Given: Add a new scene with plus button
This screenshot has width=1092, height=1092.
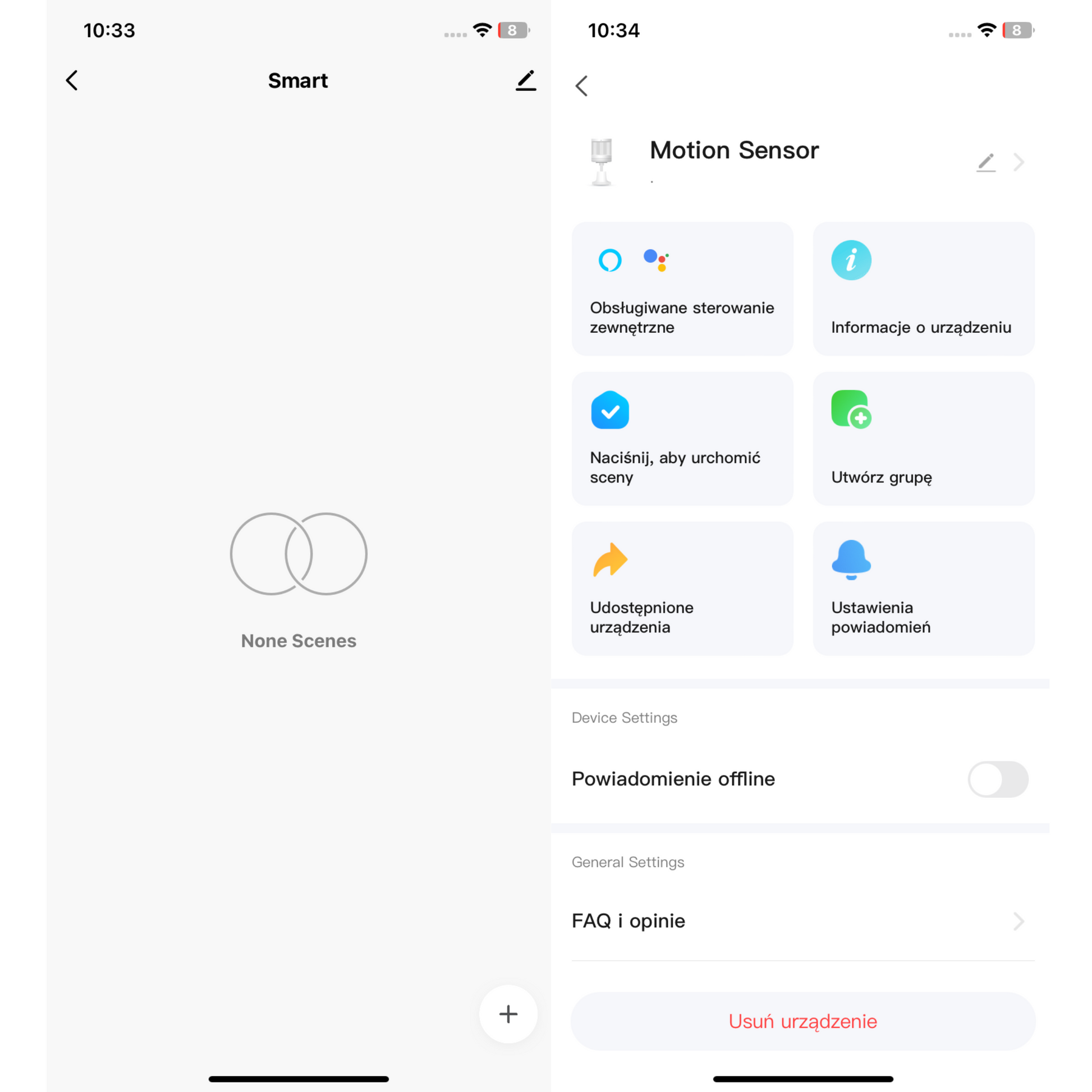Looking at the screenshot, I should (508, 1013).
